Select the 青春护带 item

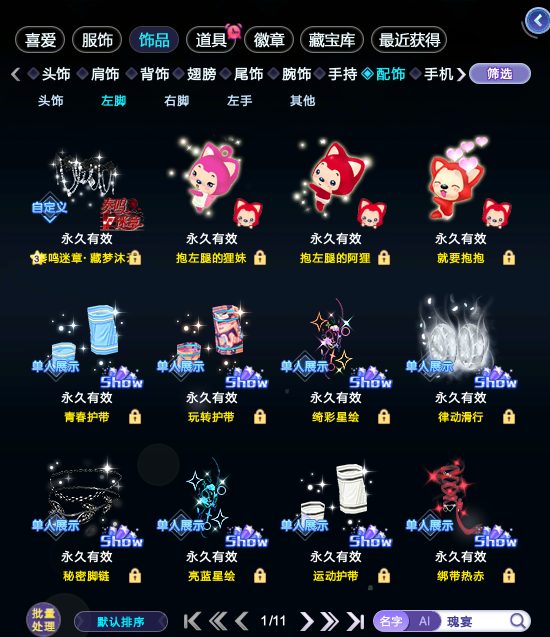87,362
